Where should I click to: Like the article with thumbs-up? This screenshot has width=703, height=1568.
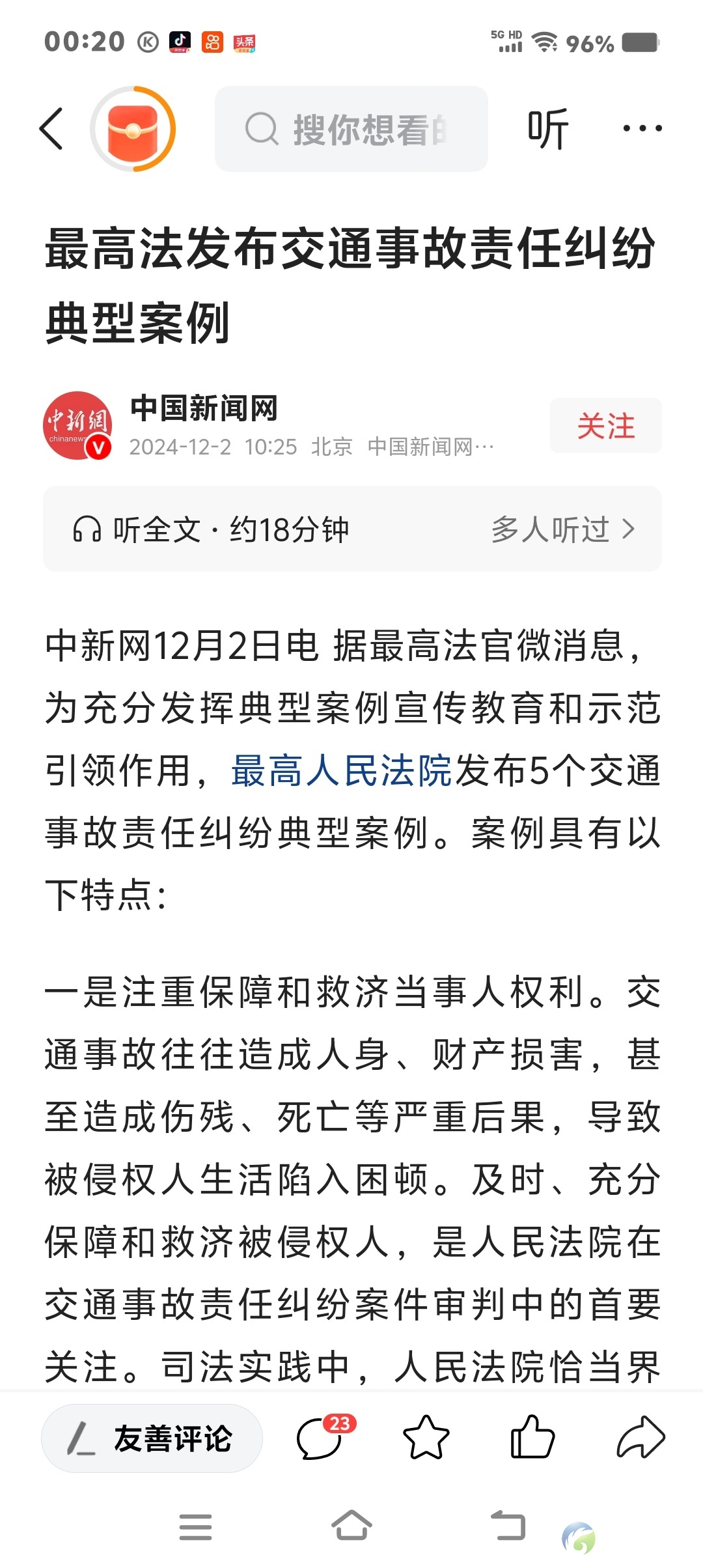(532, 1437)
